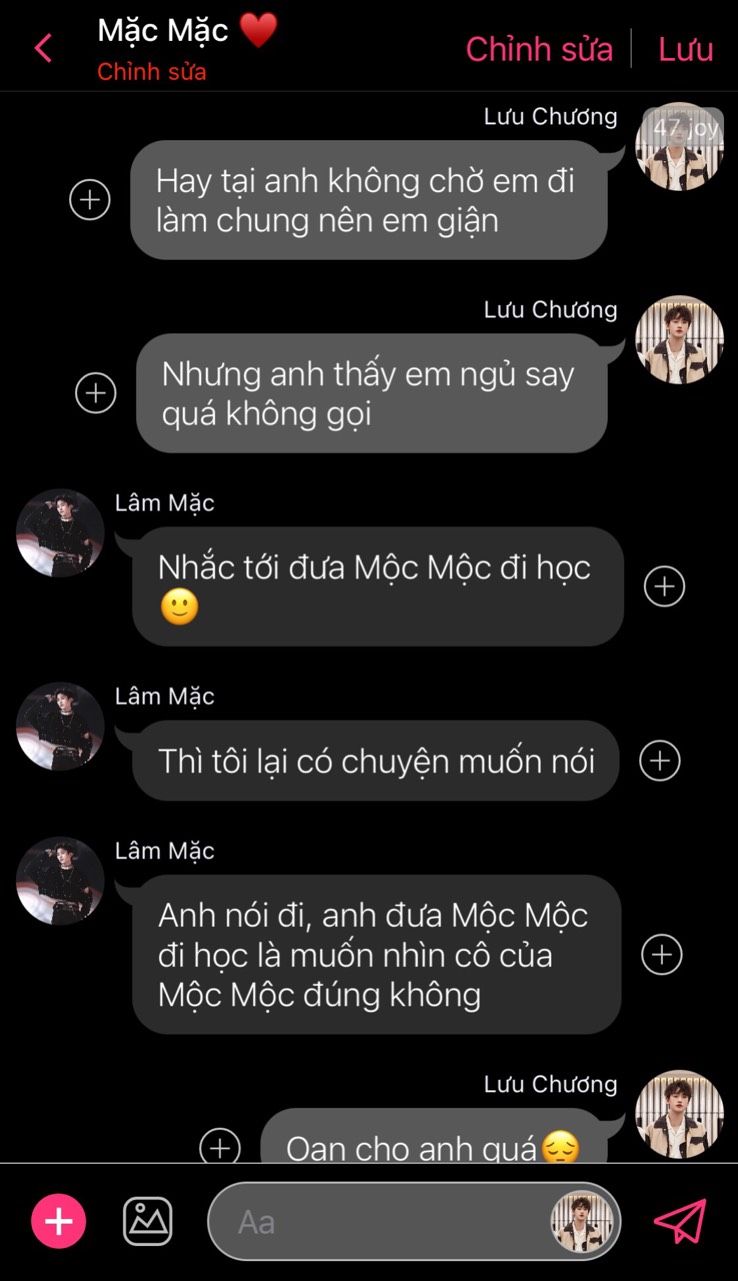
Task: Tap Lưu to save the chat
Action: click(686, 49)
